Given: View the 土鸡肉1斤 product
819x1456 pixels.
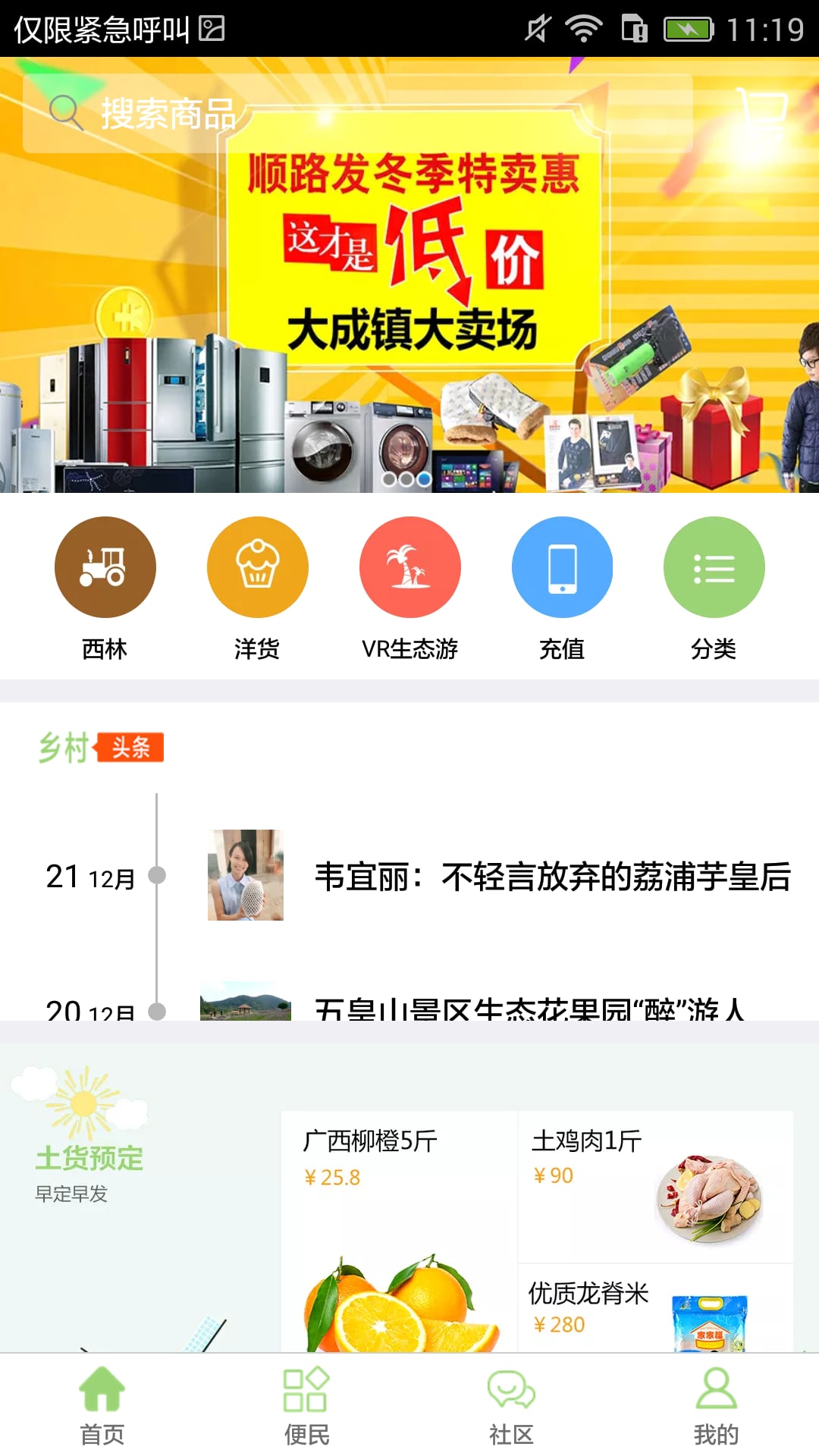Looking at the screenshot, I should click(656, 1187).
